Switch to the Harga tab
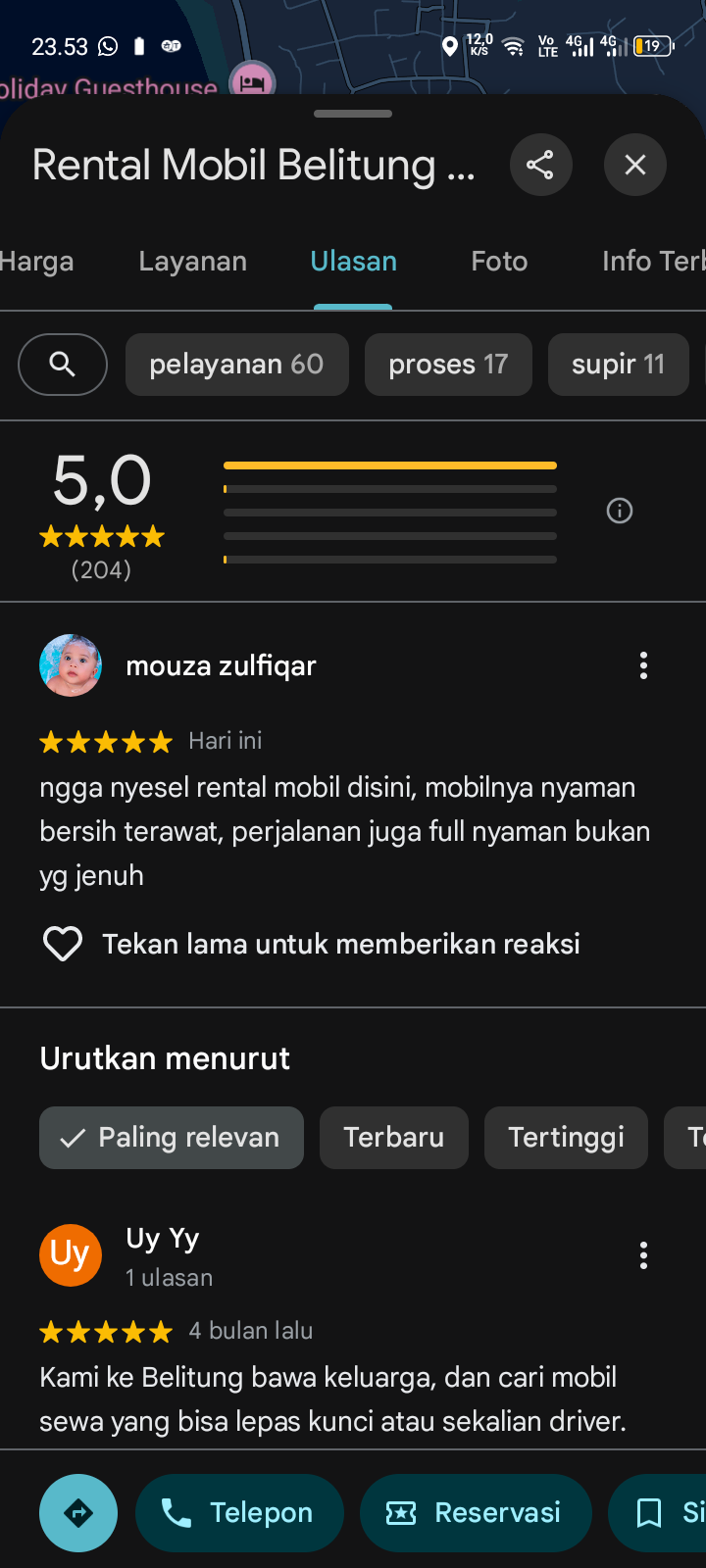Image resolution: width=706 pixels, height=1568 pixels. [x=37, y=262]
